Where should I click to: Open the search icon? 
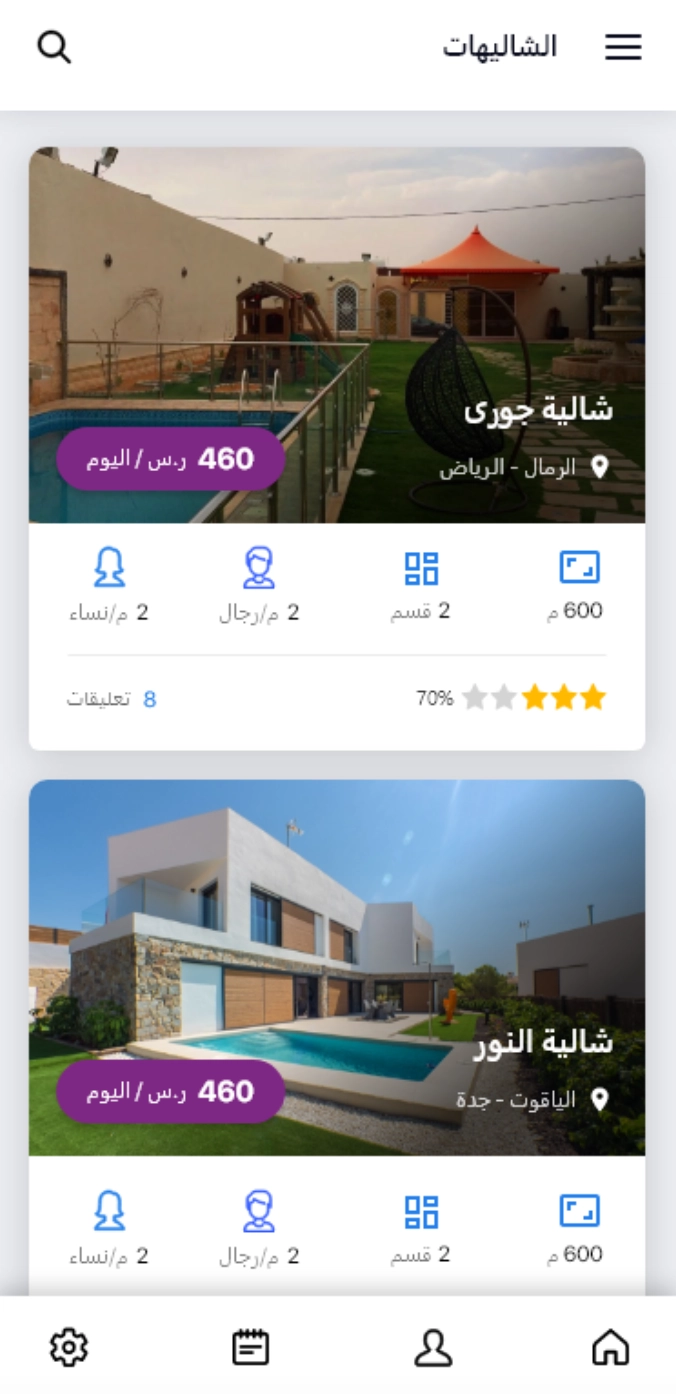[54, 47]
